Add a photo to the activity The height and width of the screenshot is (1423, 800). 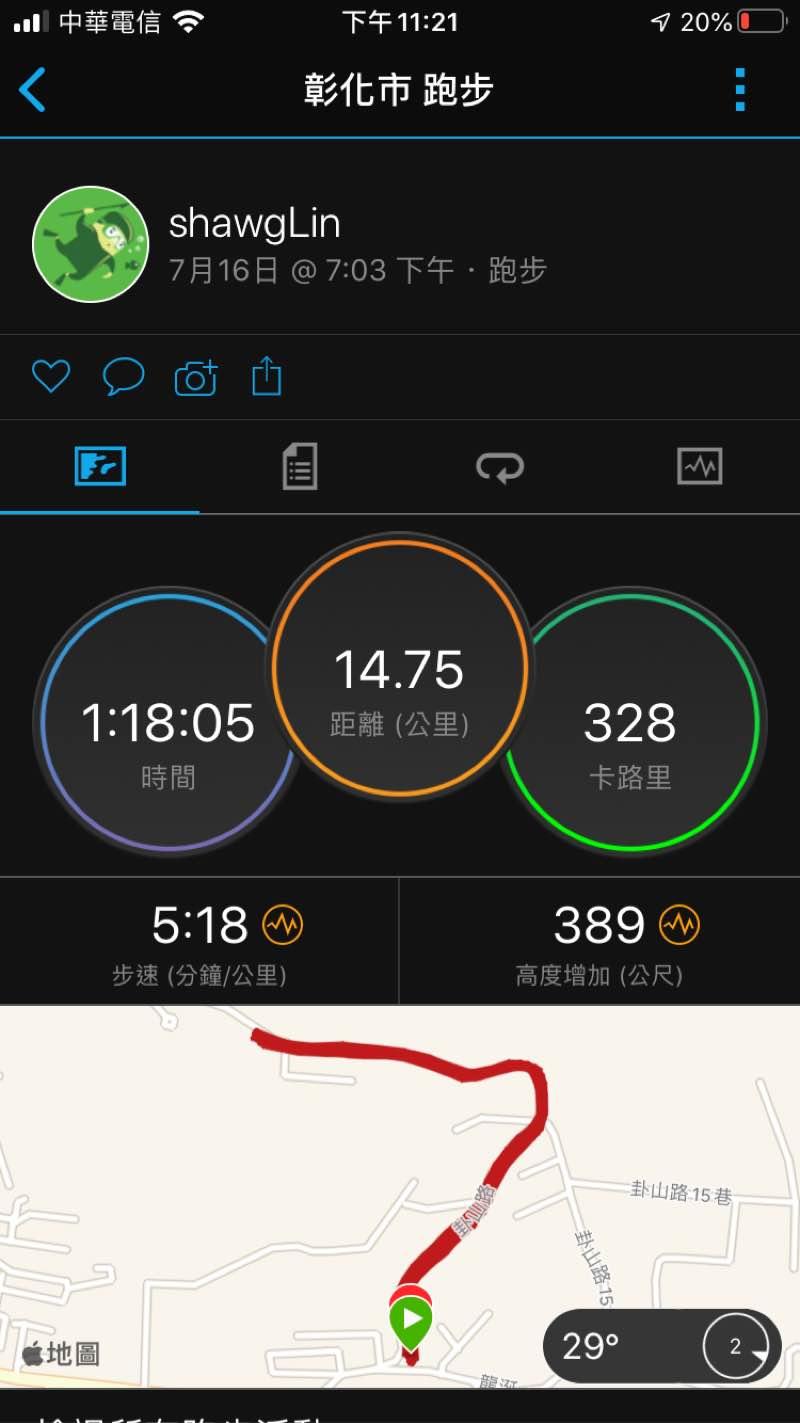click(196, 378)
